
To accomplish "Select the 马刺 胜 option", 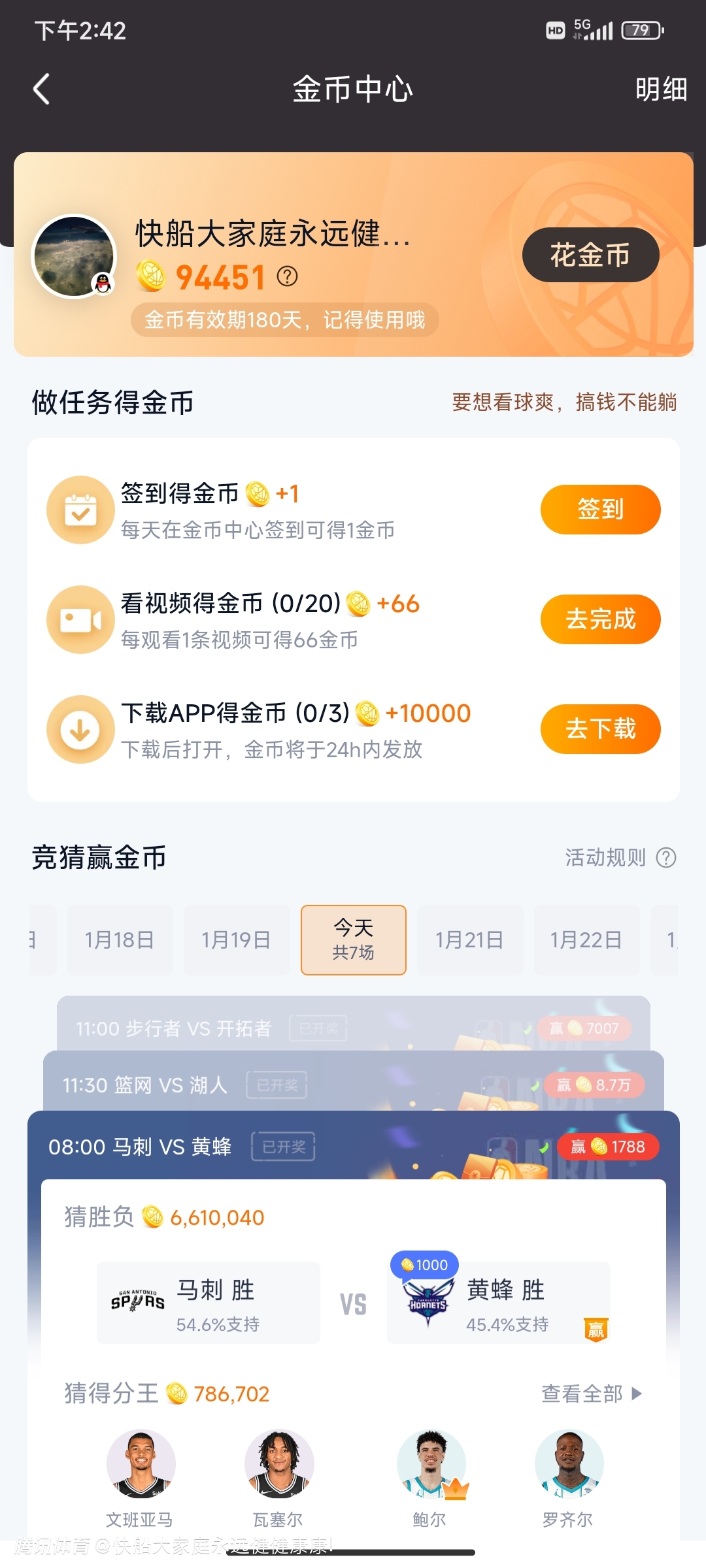I will pos(209,1303).
